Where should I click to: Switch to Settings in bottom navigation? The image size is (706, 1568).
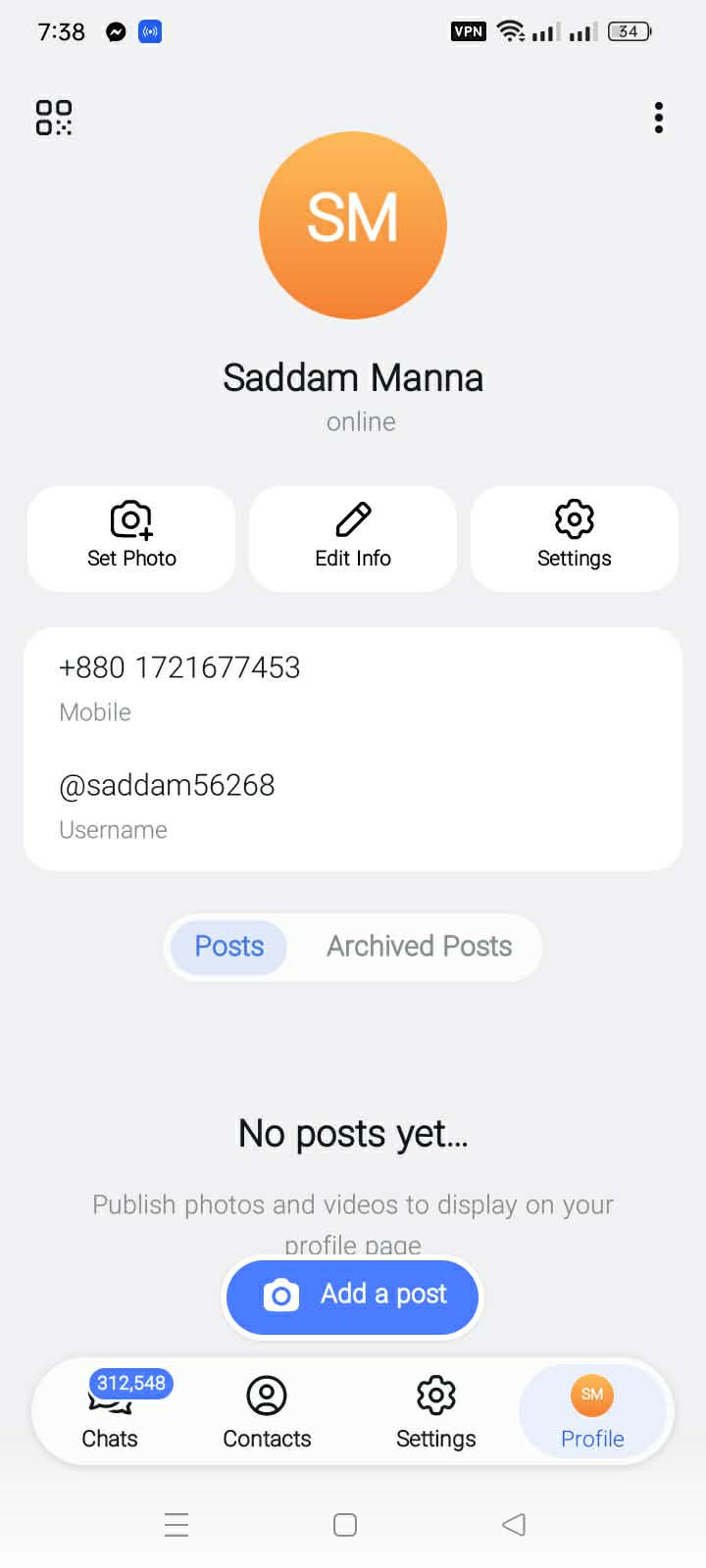(435, 1411)
